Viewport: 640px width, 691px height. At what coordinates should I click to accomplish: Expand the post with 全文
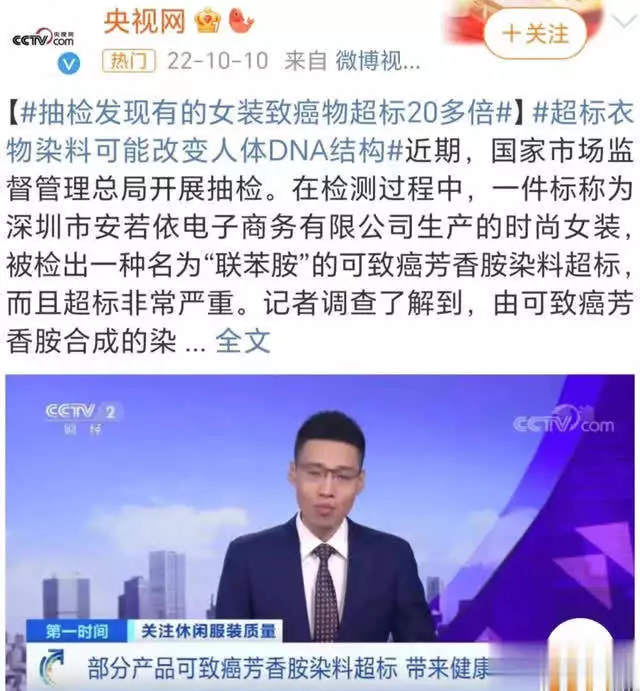(x=243, y=341)
